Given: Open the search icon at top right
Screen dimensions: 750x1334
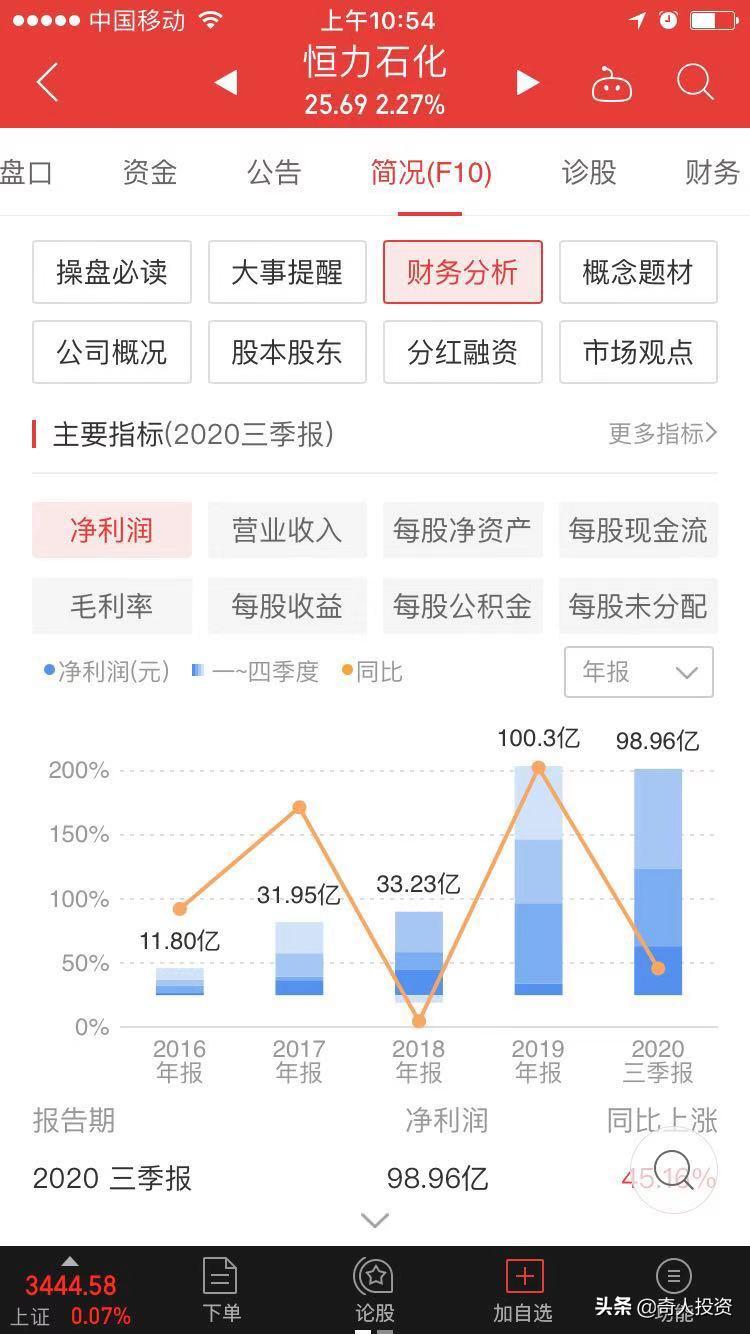Looking at the screenshot, I should click(x=694, y=82).
